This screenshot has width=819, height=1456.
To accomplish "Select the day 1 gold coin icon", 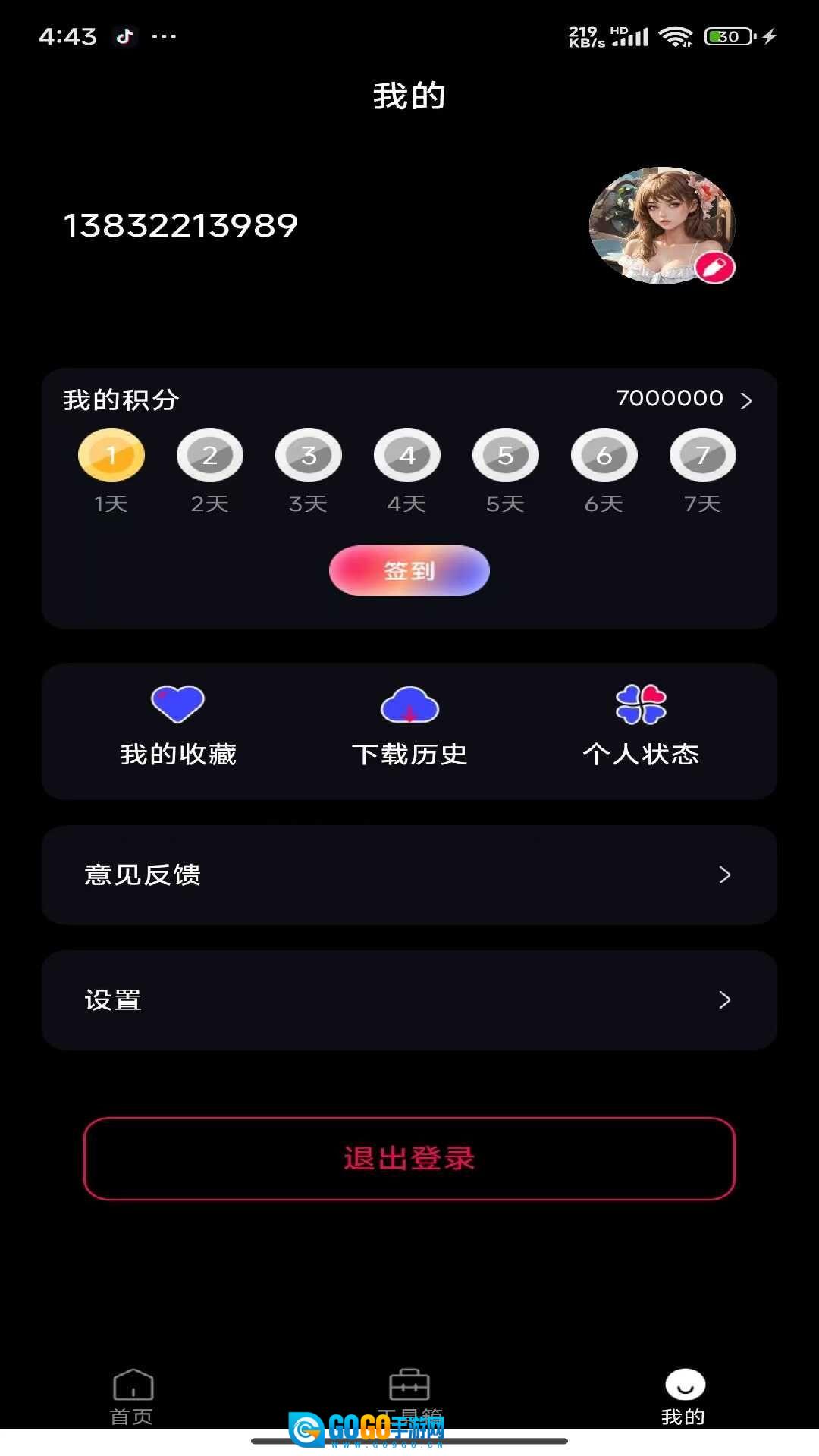I will click(111, 455).
